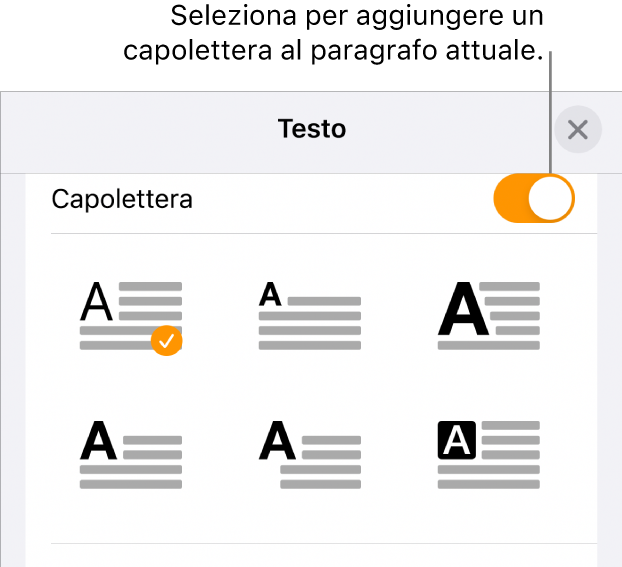The height and width of the screenshot is (567, 622).
Task: Select the bold A style with indented lines below
Action: [310, 454]
